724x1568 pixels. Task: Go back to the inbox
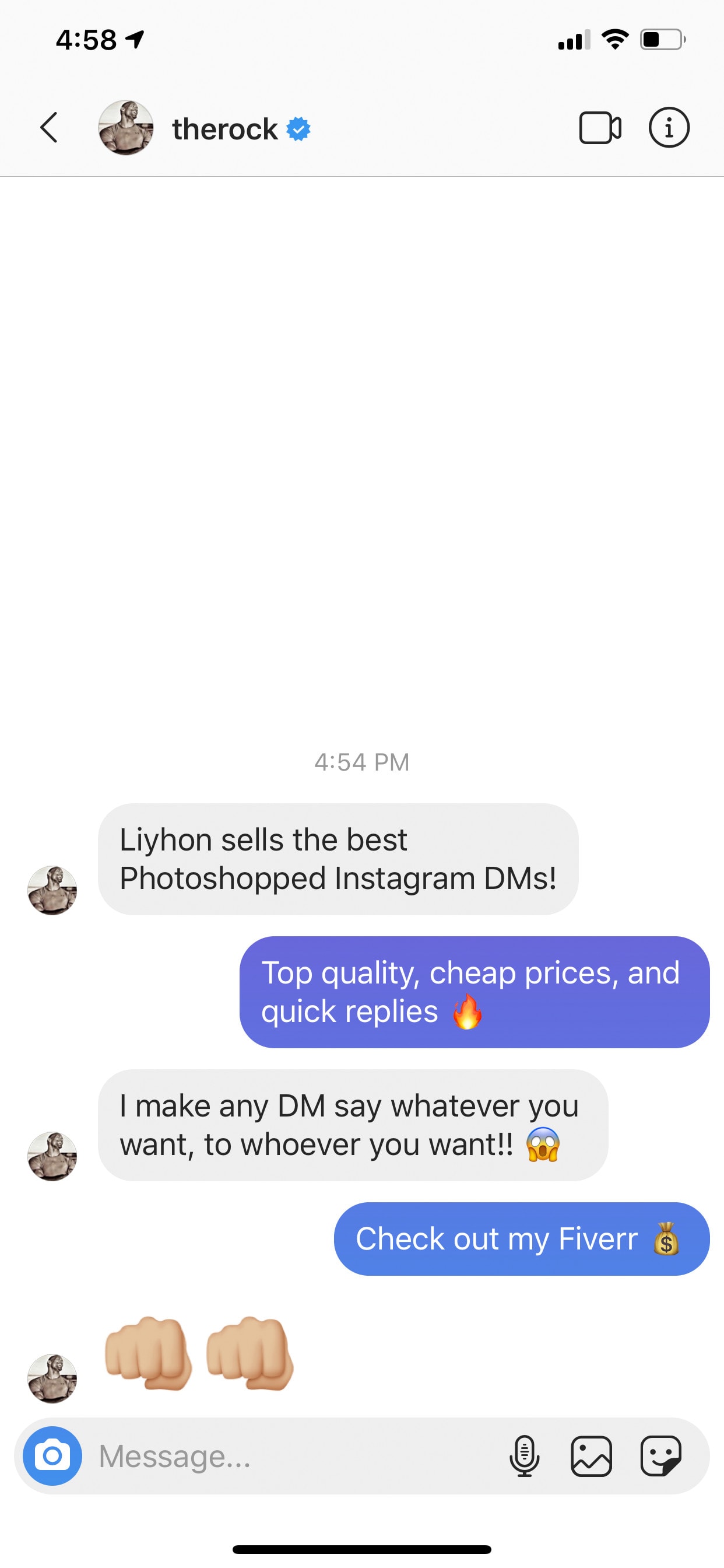coord(48,128)
